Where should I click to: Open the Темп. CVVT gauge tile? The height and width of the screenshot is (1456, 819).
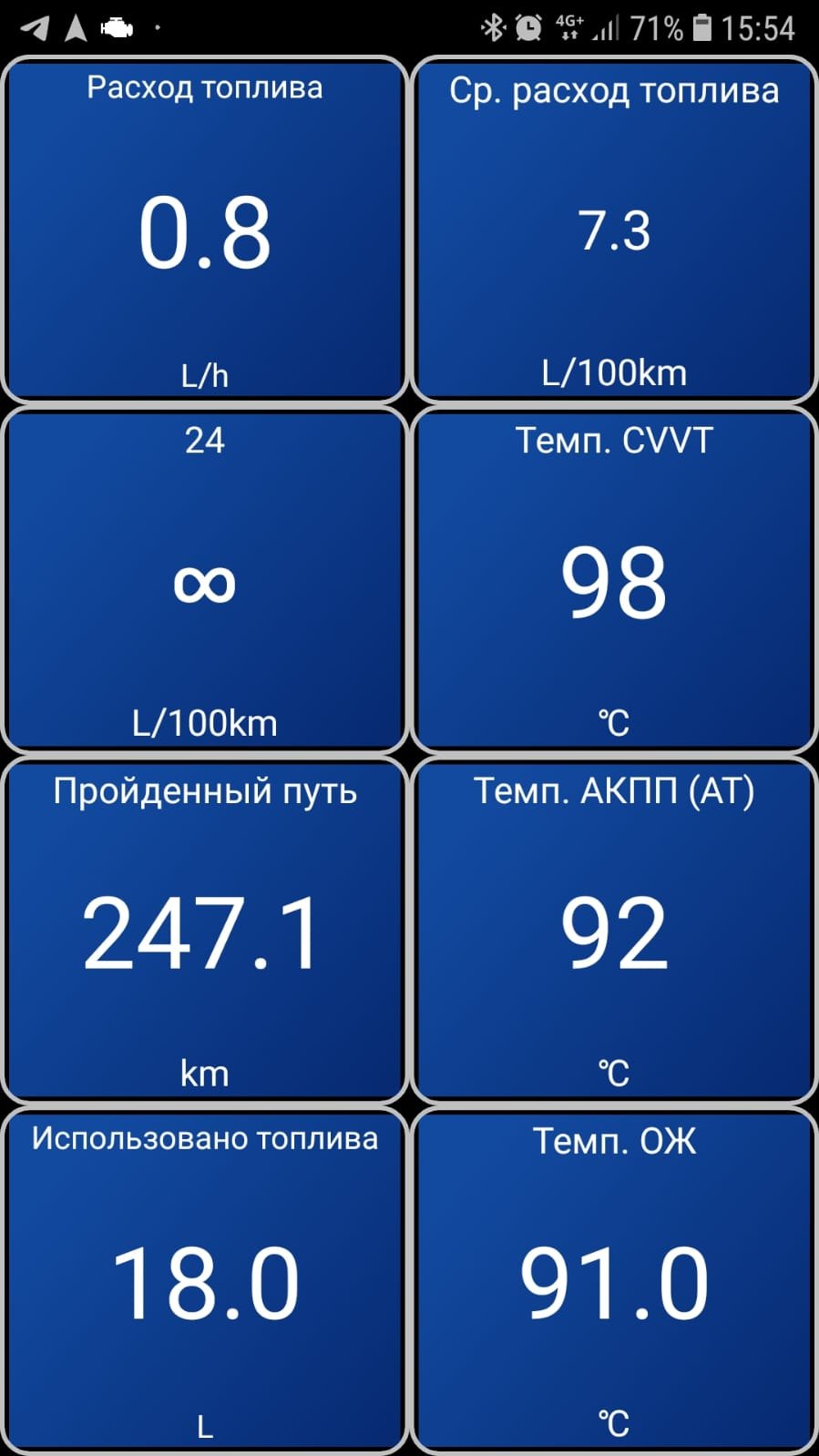(614, 580)
